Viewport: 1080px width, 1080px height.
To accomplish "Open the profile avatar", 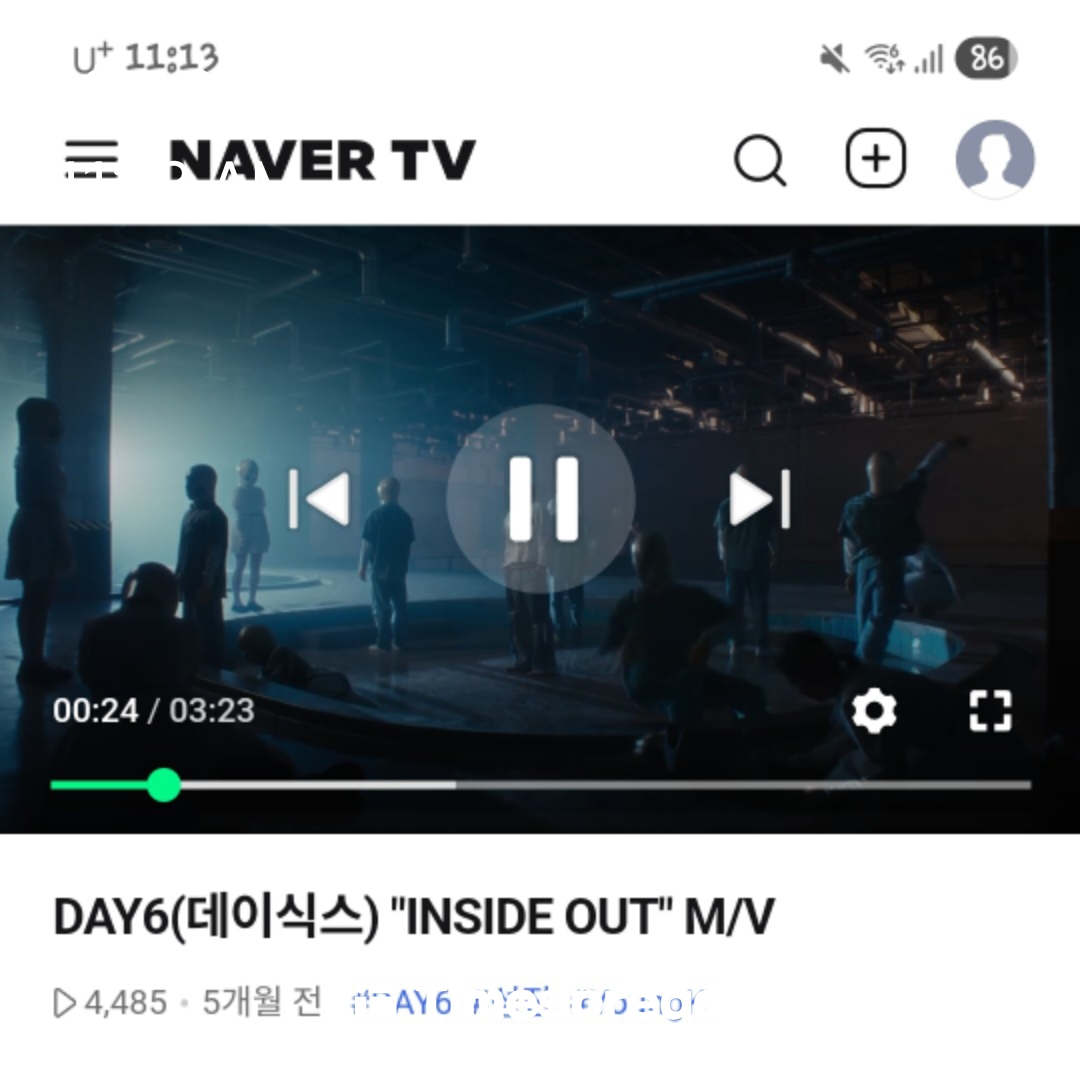I will pyautogui.click(x=995, y=159).
